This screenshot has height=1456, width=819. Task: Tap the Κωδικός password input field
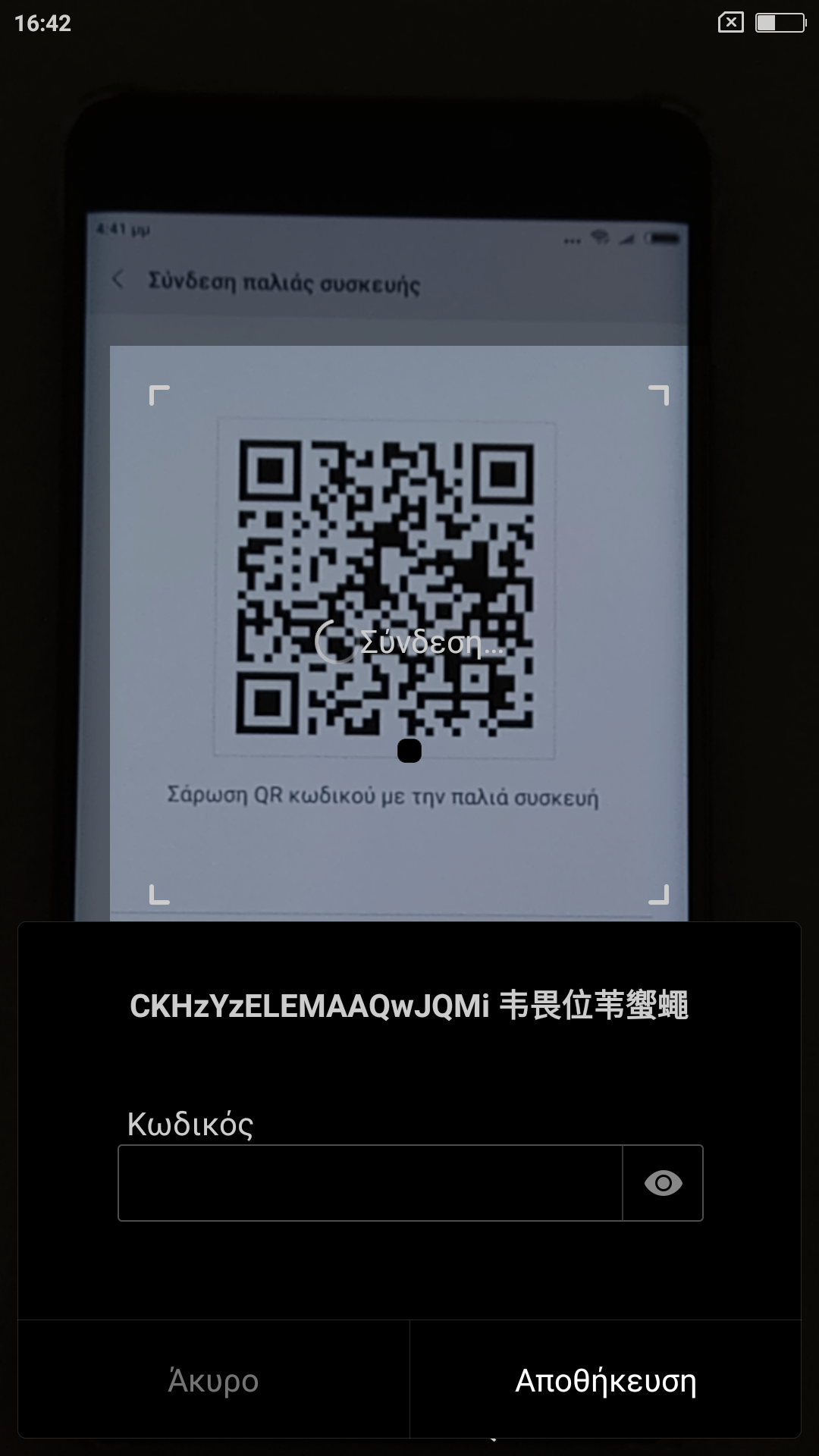[370, 1183]
